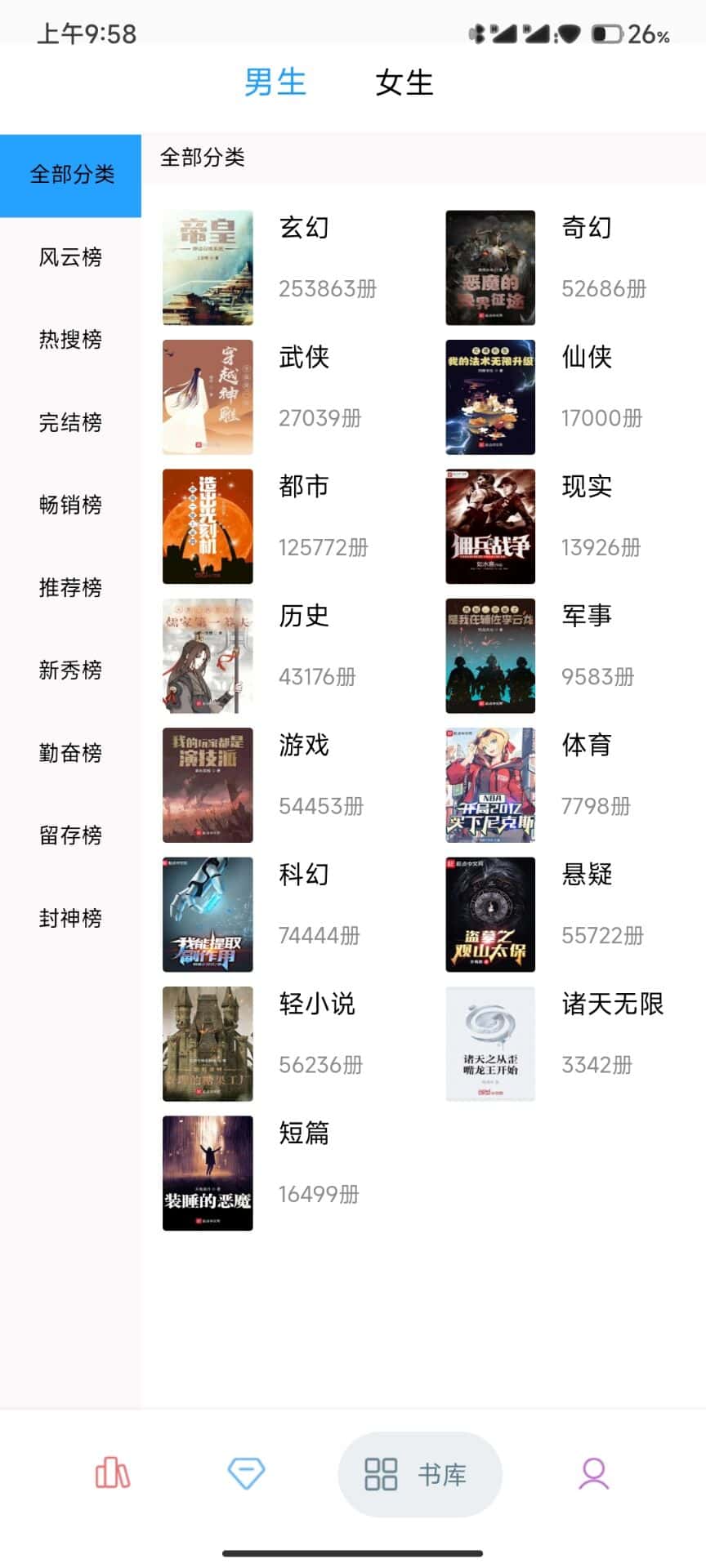Open the profile tab
The height and width of the screenshot is (1568, 706).
coord(594,1473)
